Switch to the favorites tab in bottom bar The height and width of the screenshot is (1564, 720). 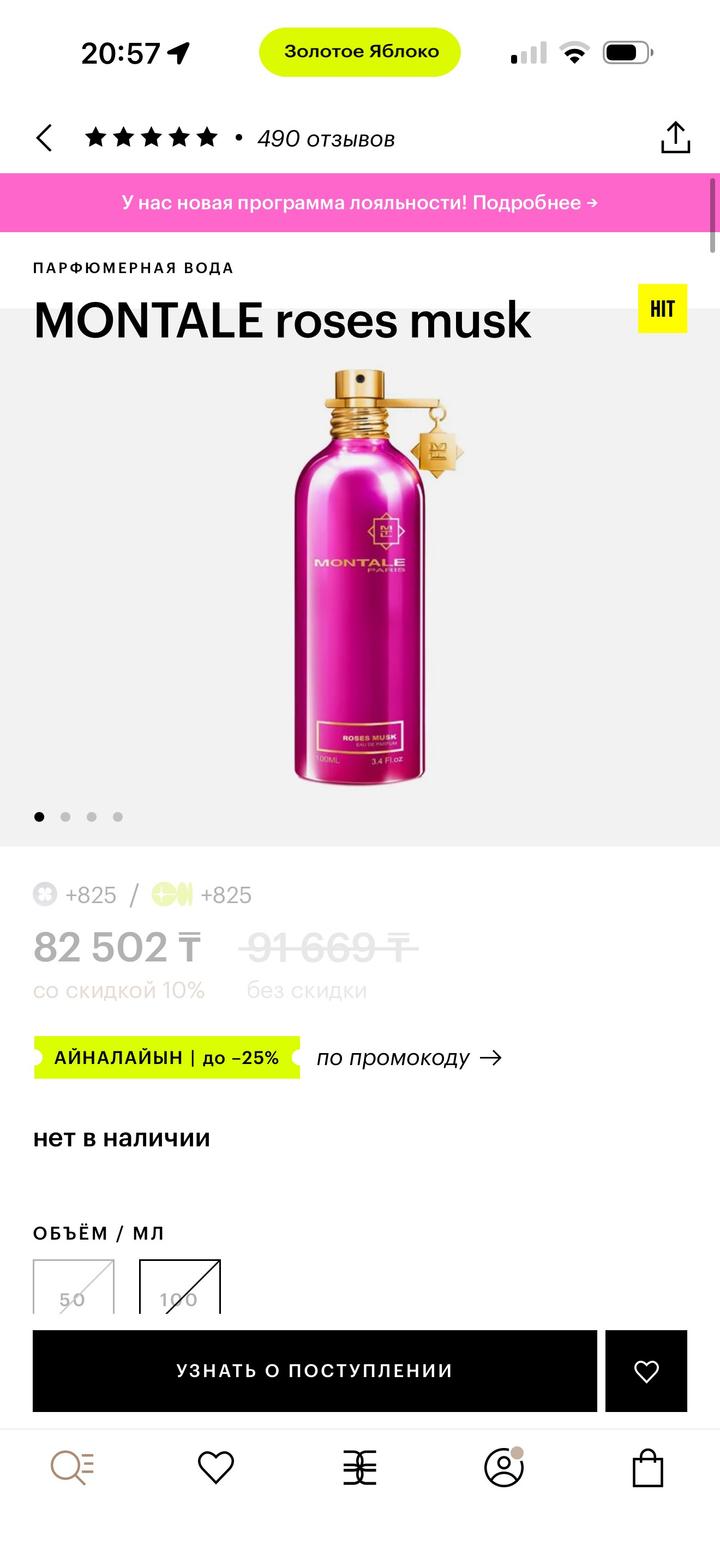click(216, 1467)
